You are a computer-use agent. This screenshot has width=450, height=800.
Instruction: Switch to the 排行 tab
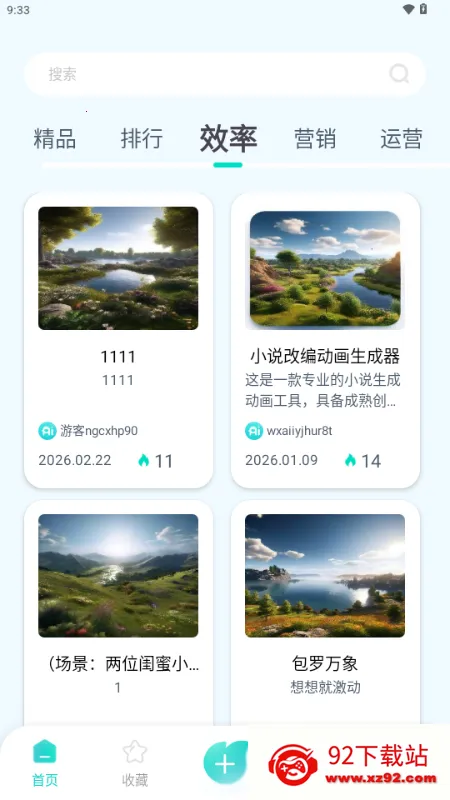pyautogui.click(x=142, y=139)
